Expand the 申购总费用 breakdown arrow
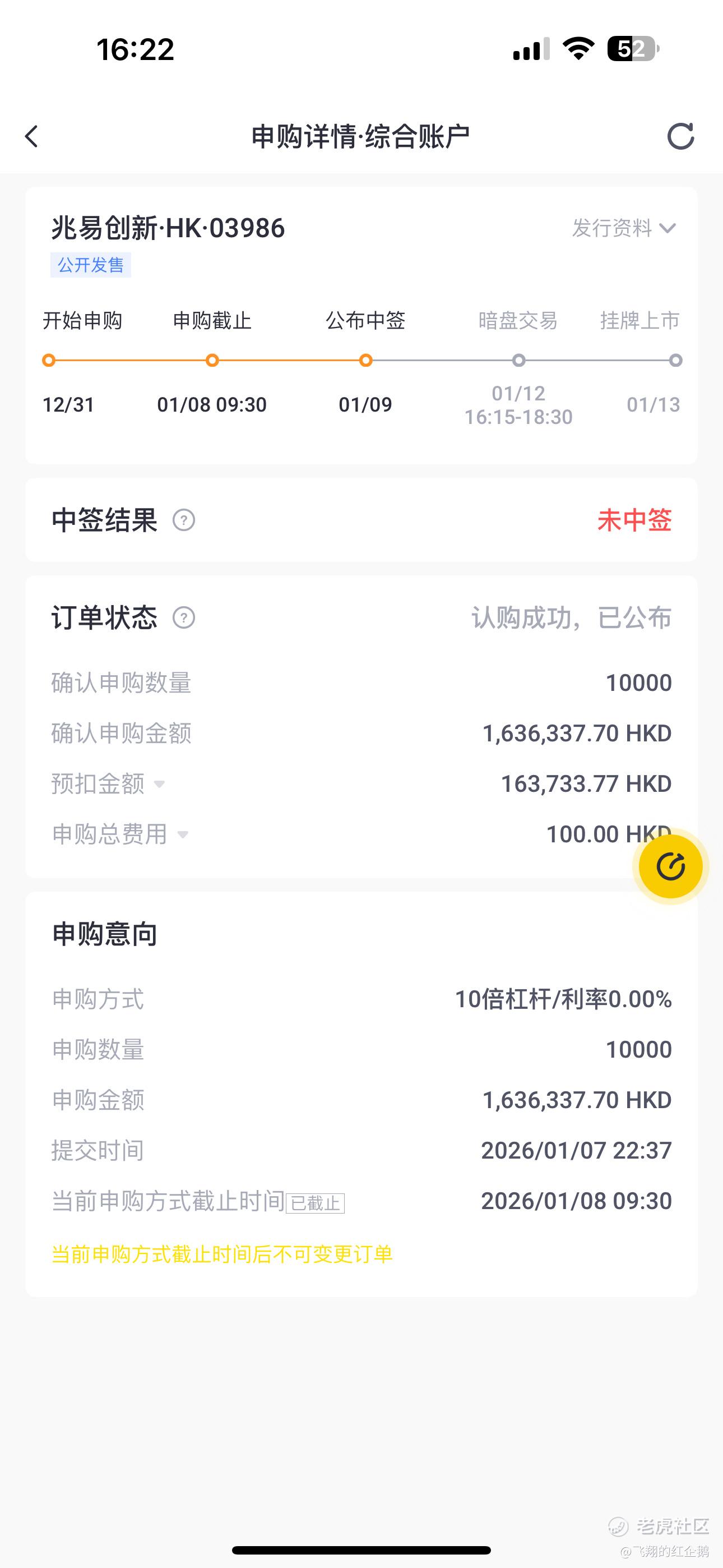Screen dimensions: 723x1568 tap(183, 834)
